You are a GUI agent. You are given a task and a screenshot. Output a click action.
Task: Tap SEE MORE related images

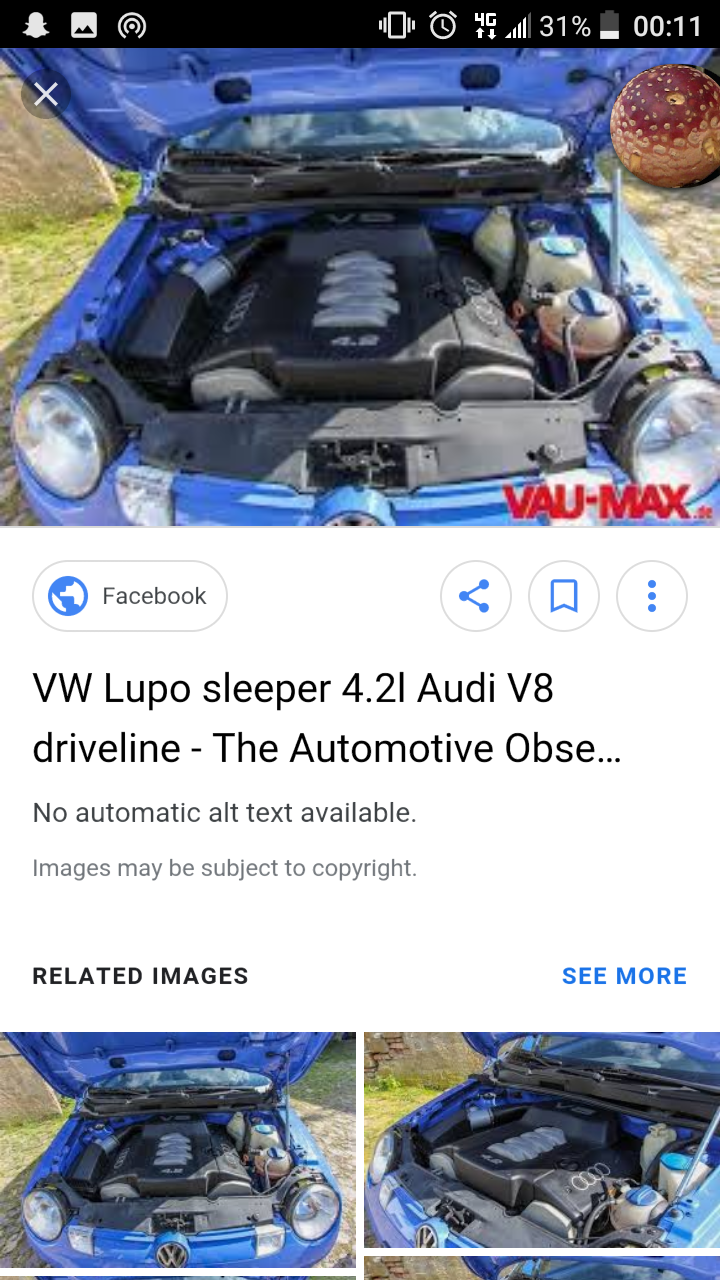(624, 976)
